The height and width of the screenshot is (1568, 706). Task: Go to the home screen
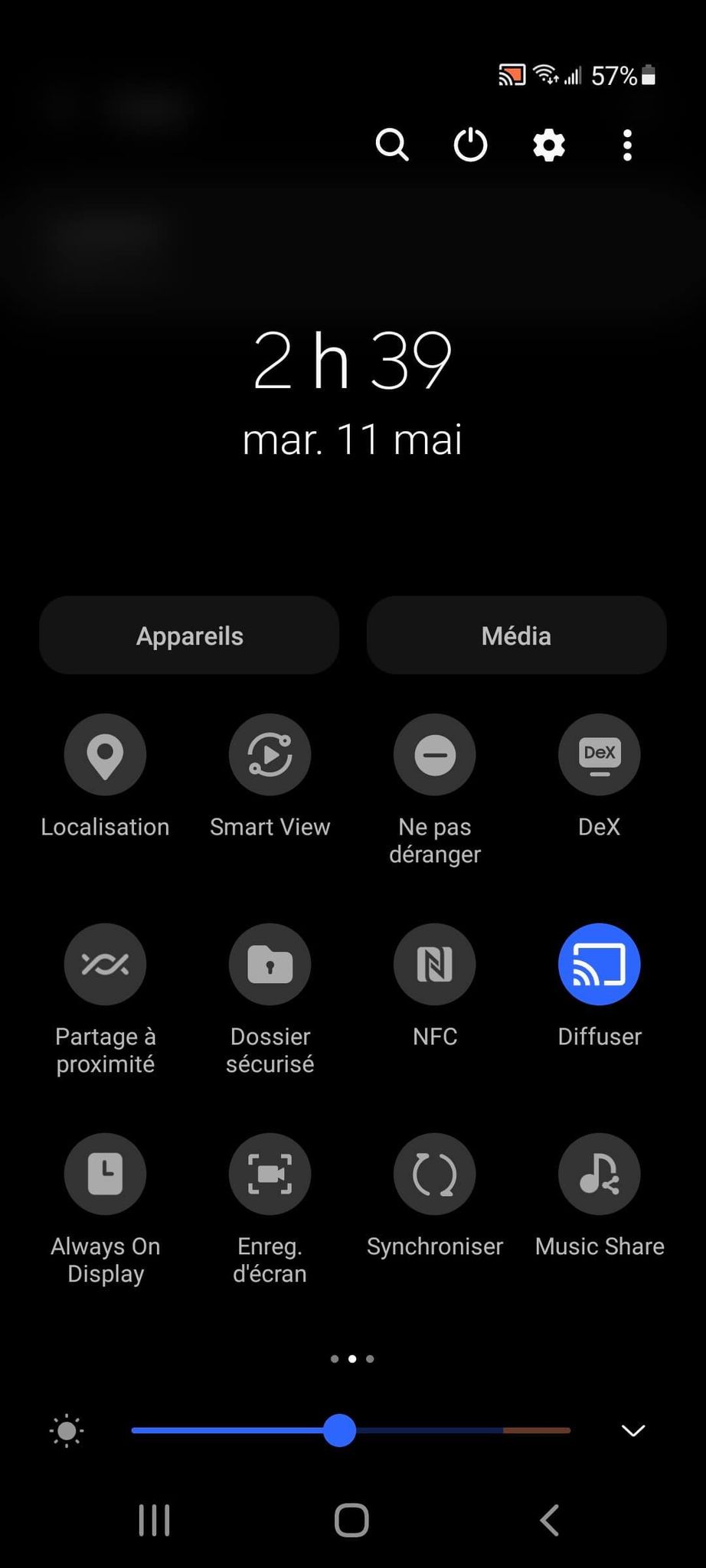click(x=352, y=1521)
